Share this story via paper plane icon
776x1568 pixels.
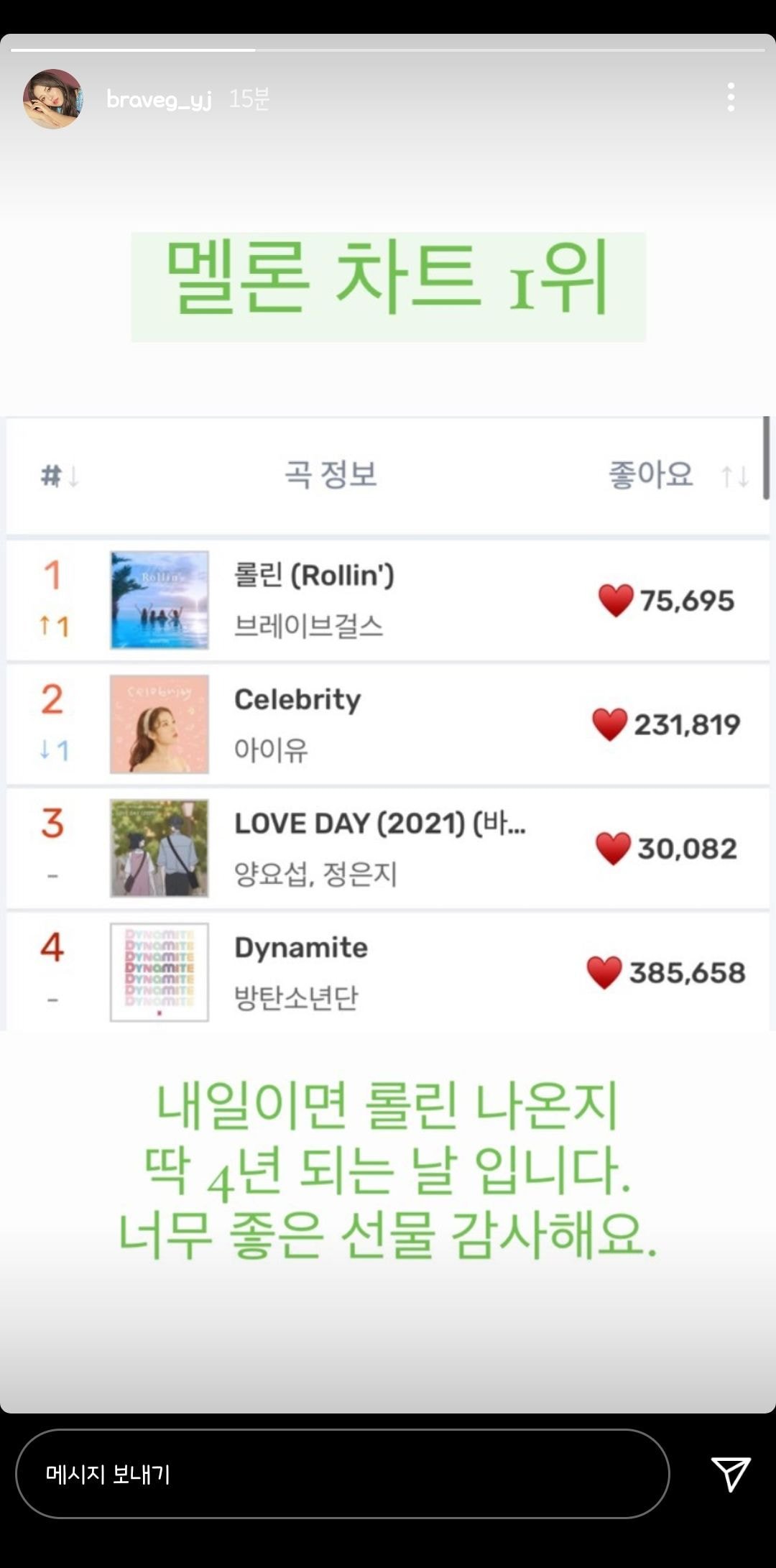coord(731,1474)
